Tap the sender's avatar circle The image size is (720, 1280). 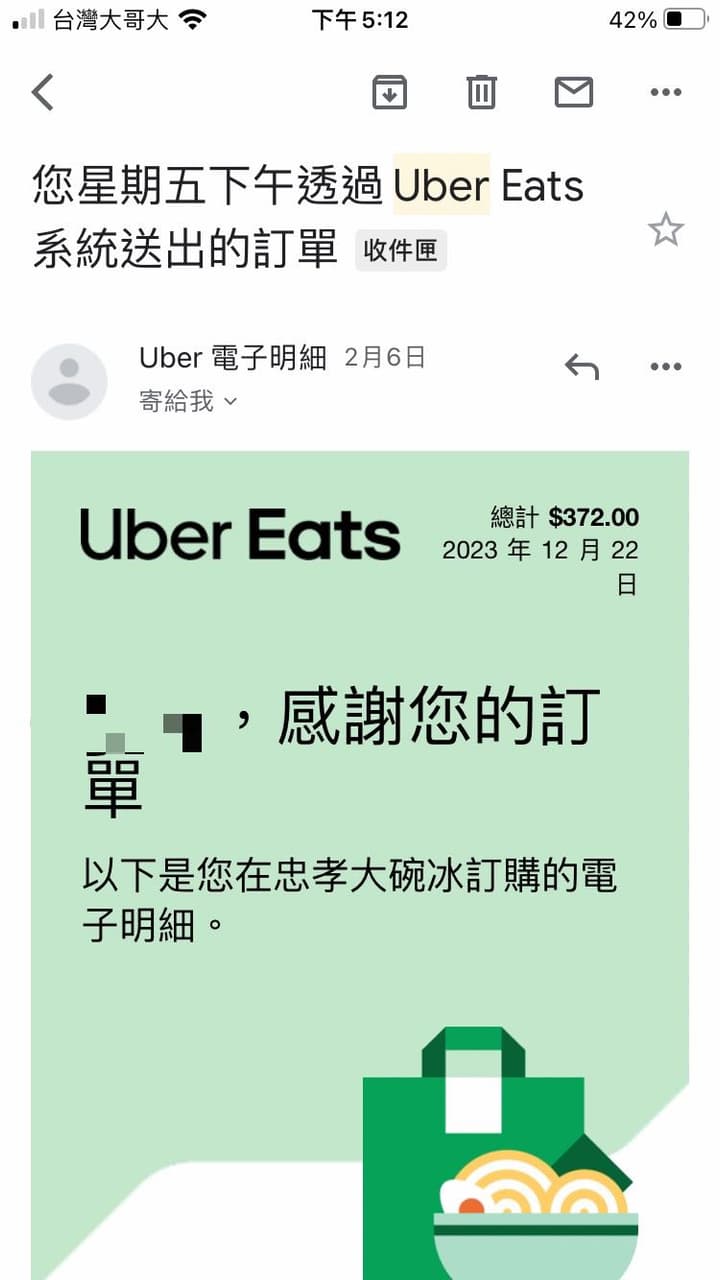click(x=68, y=379)
